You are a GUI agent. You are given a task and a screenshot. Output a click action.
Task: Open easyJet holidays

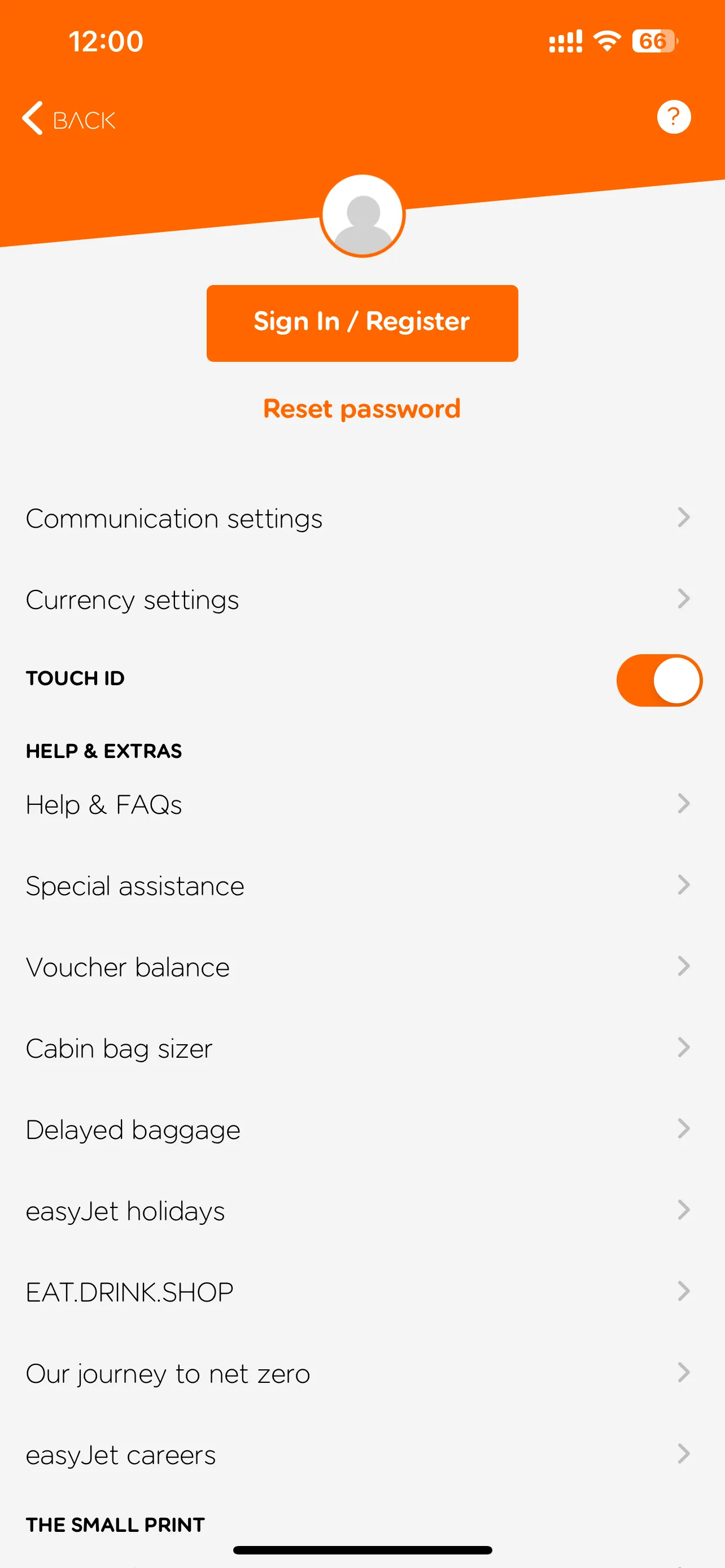click(x=359, y=1211)
